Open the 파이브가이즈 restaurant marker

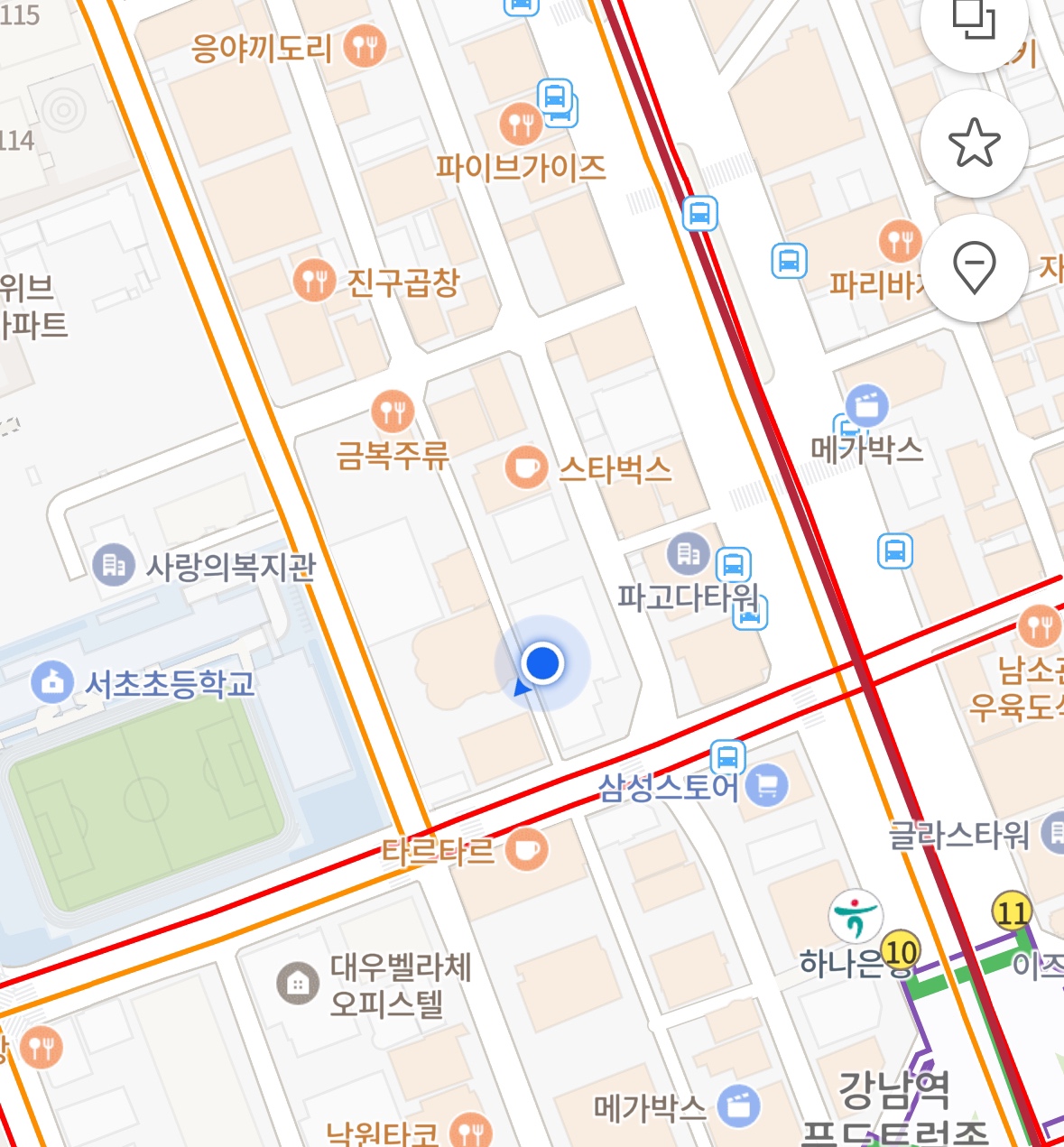pos(521,125)
